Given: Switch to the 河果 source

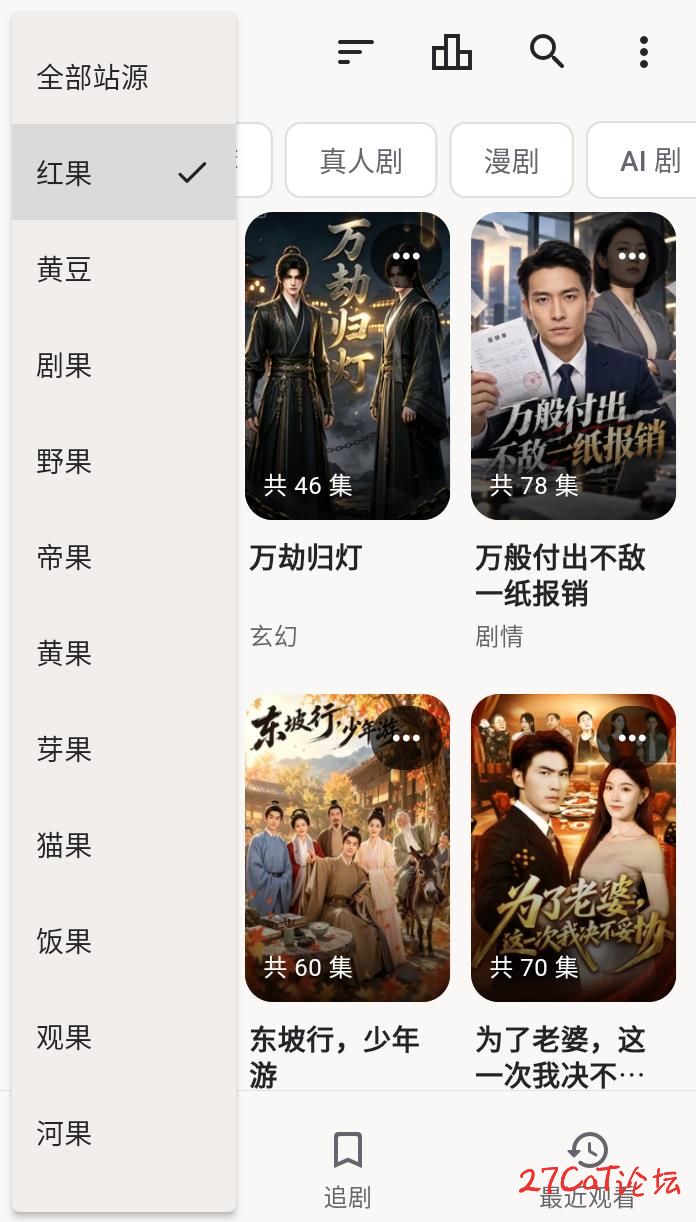Looking at the screenshot, I should [x=124, y=1133].
